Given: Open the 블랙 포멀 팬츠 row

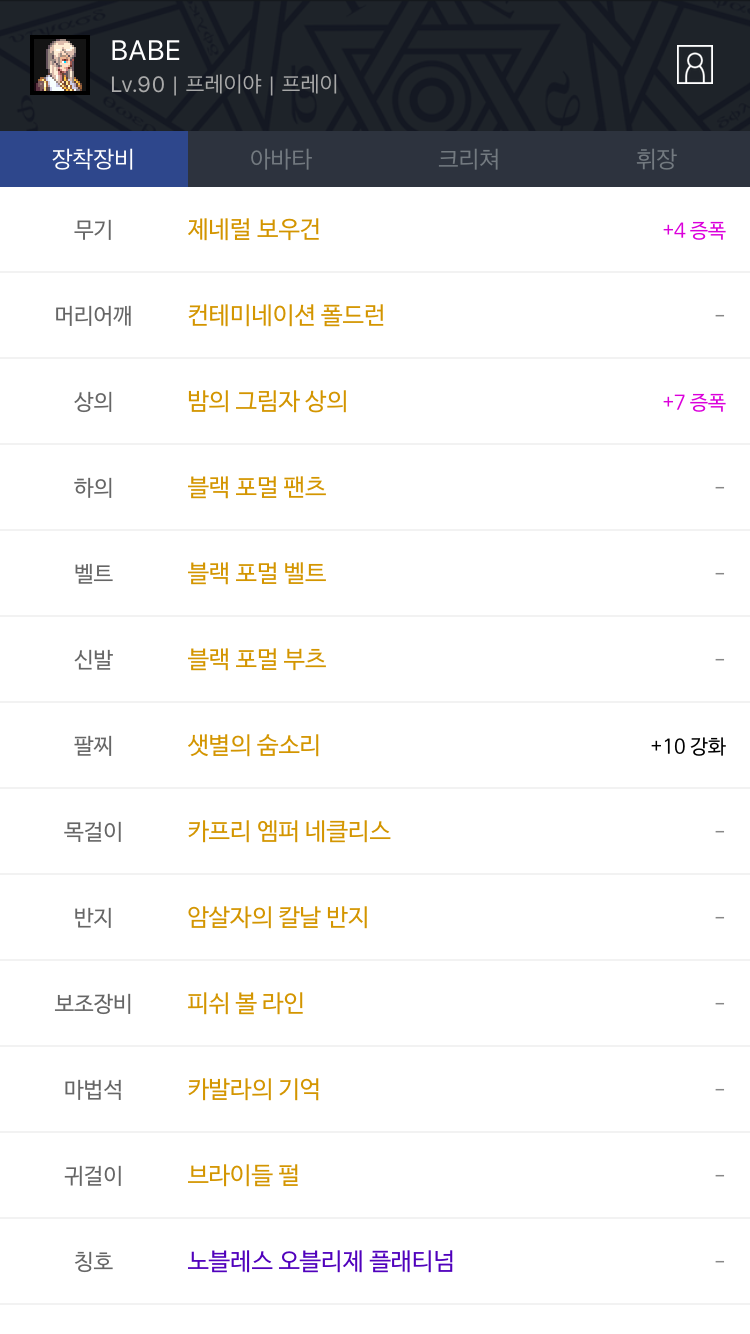Looking at the screenshot, I should (x=375, y=488).
